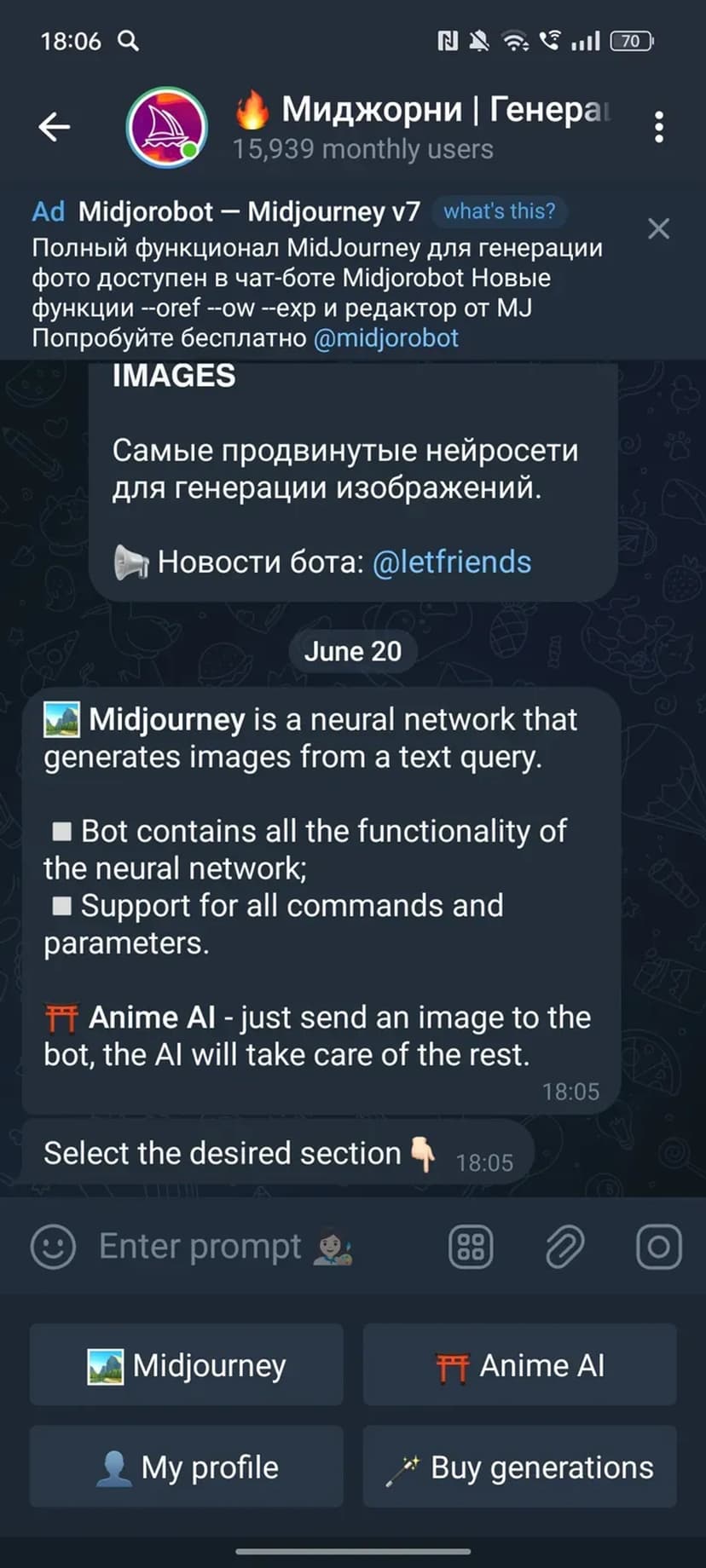Open My profile

pyautogui.click(x=187, y=1467)
